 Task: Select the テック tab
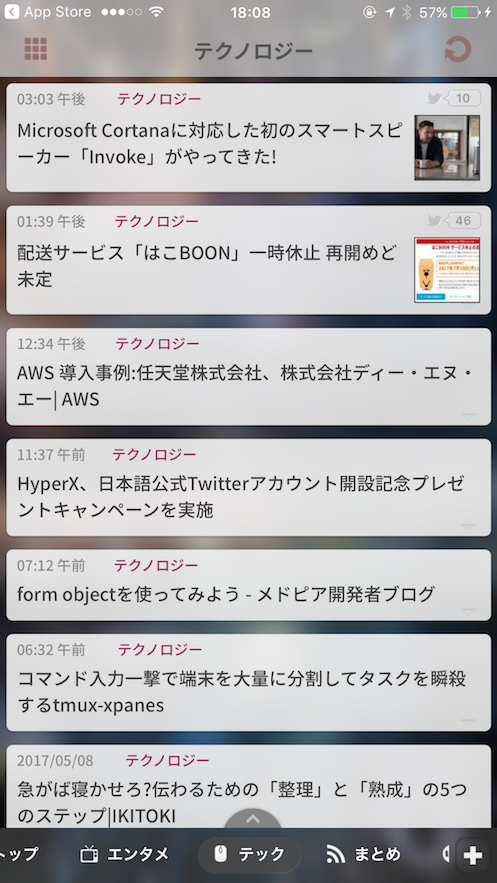pos(249,854)
